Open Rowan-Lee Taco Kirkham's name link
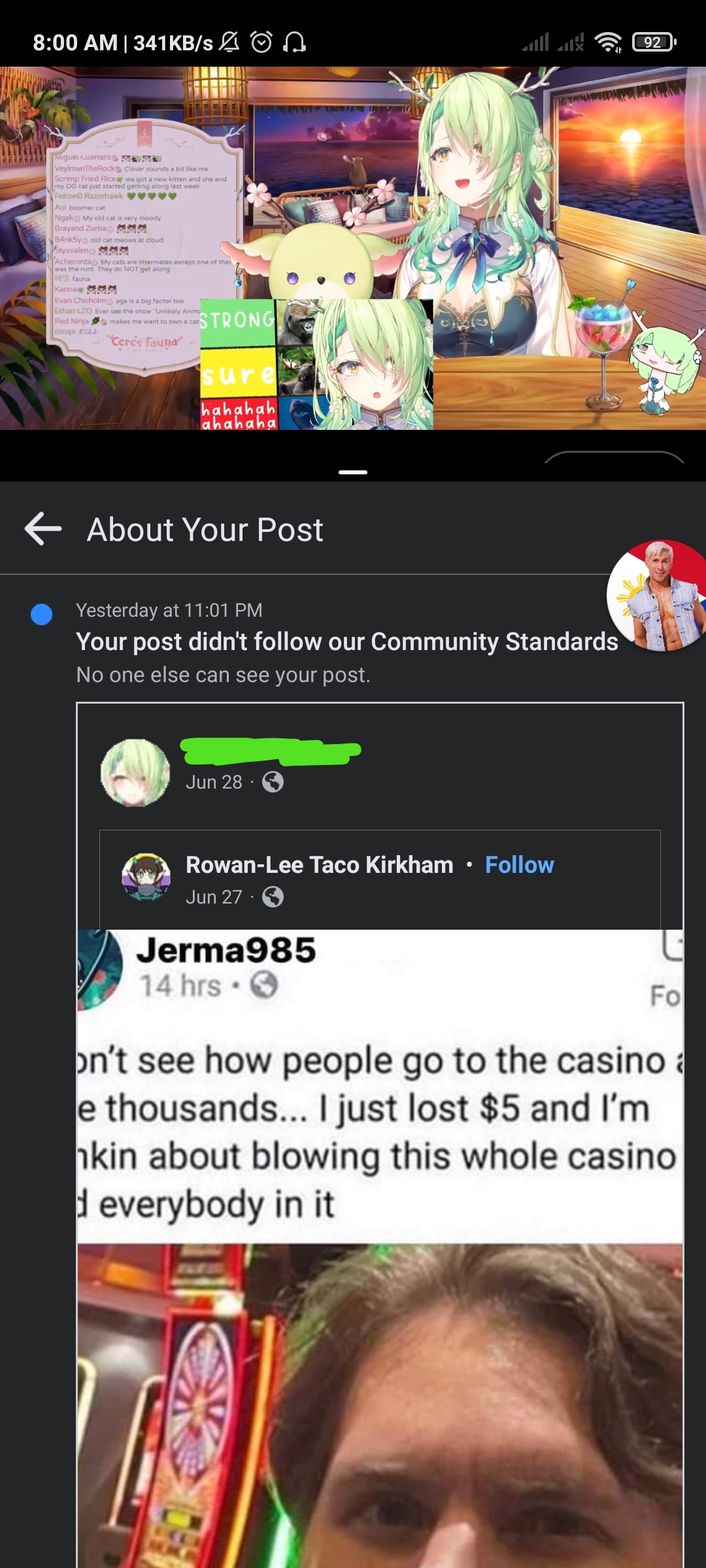 click(x=319, y=864)
